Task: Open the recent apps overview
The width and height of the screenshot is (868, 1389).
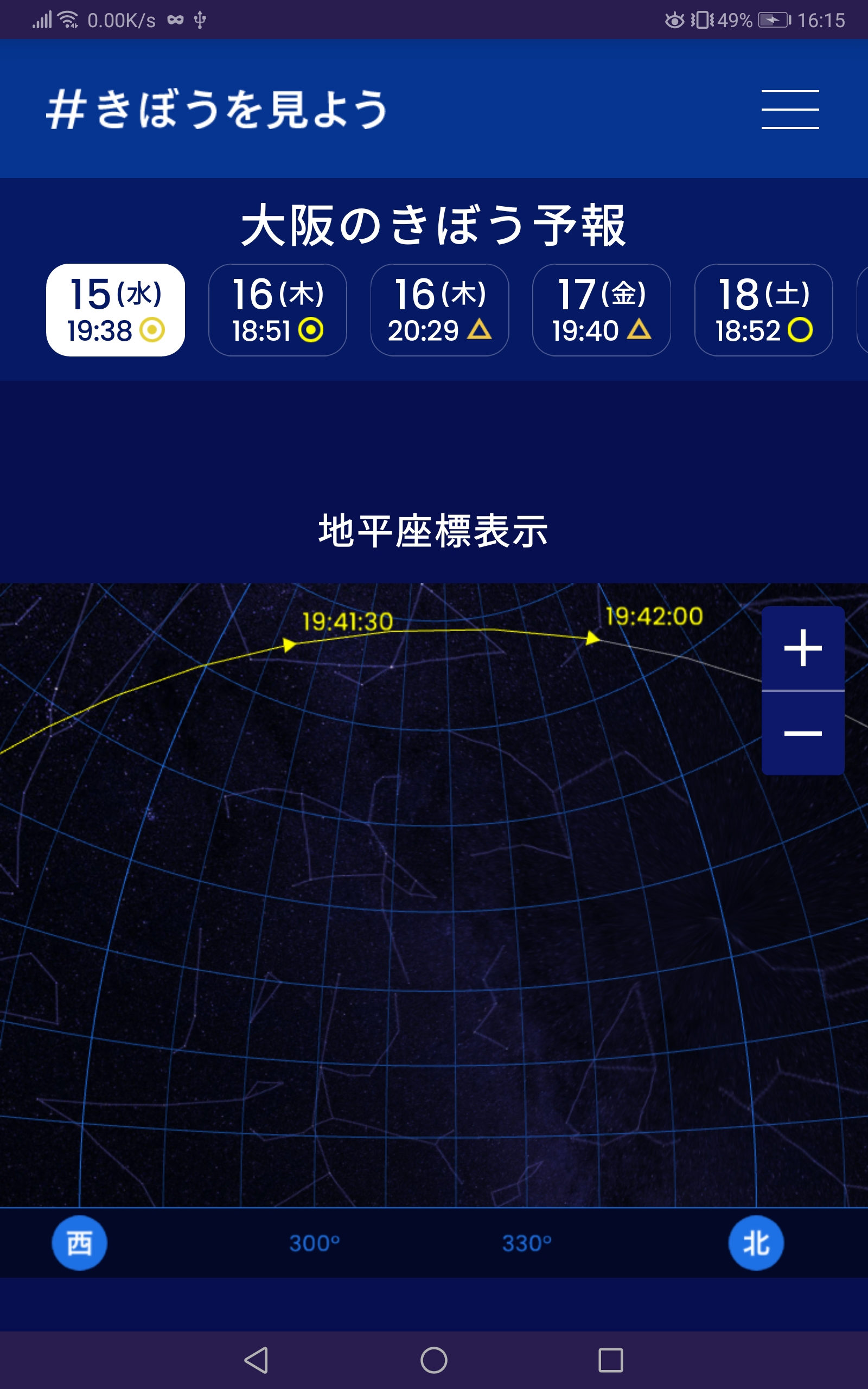Action: click(610, 1360)
